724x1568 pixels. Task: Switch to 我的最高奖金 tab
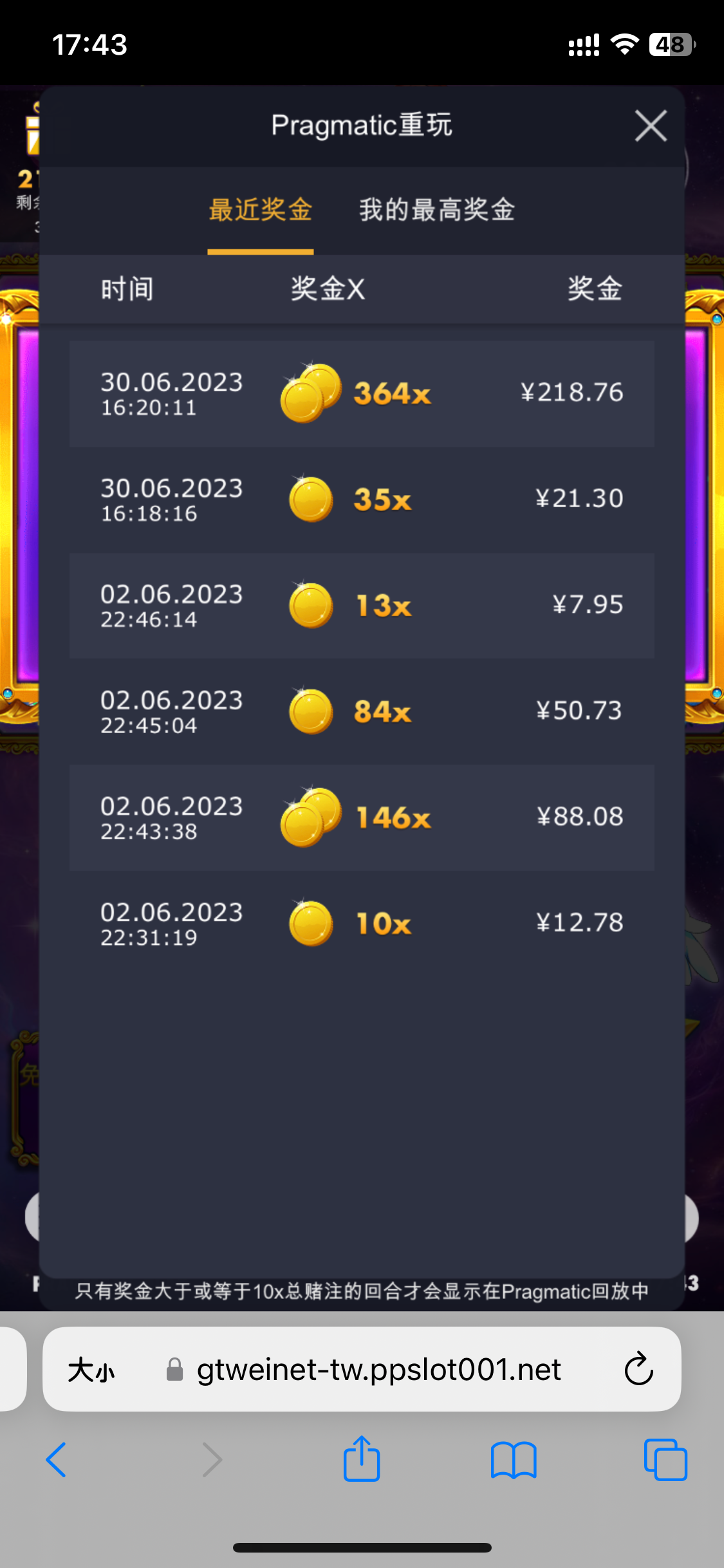[436, 210]
